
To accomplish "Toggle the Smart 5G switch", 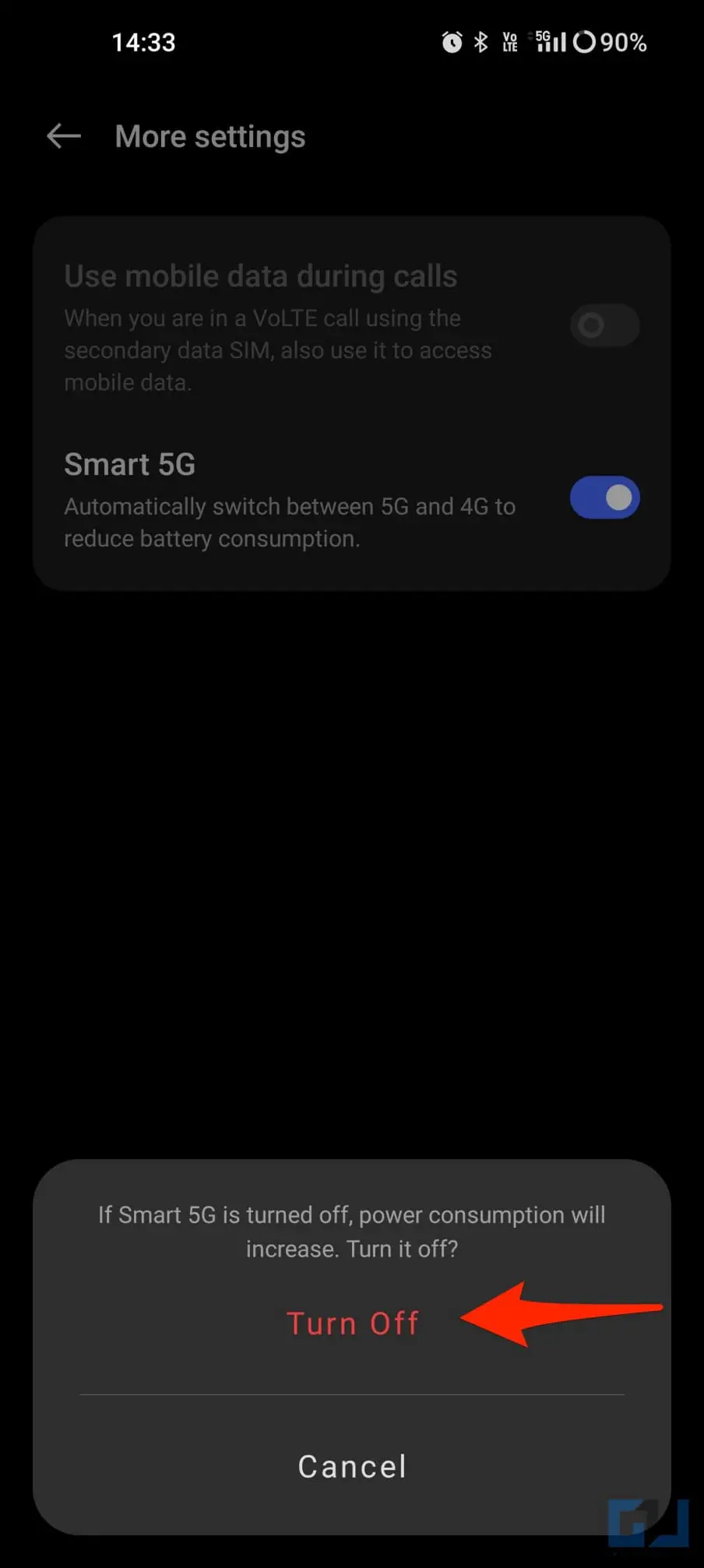I will click(604, 497).
